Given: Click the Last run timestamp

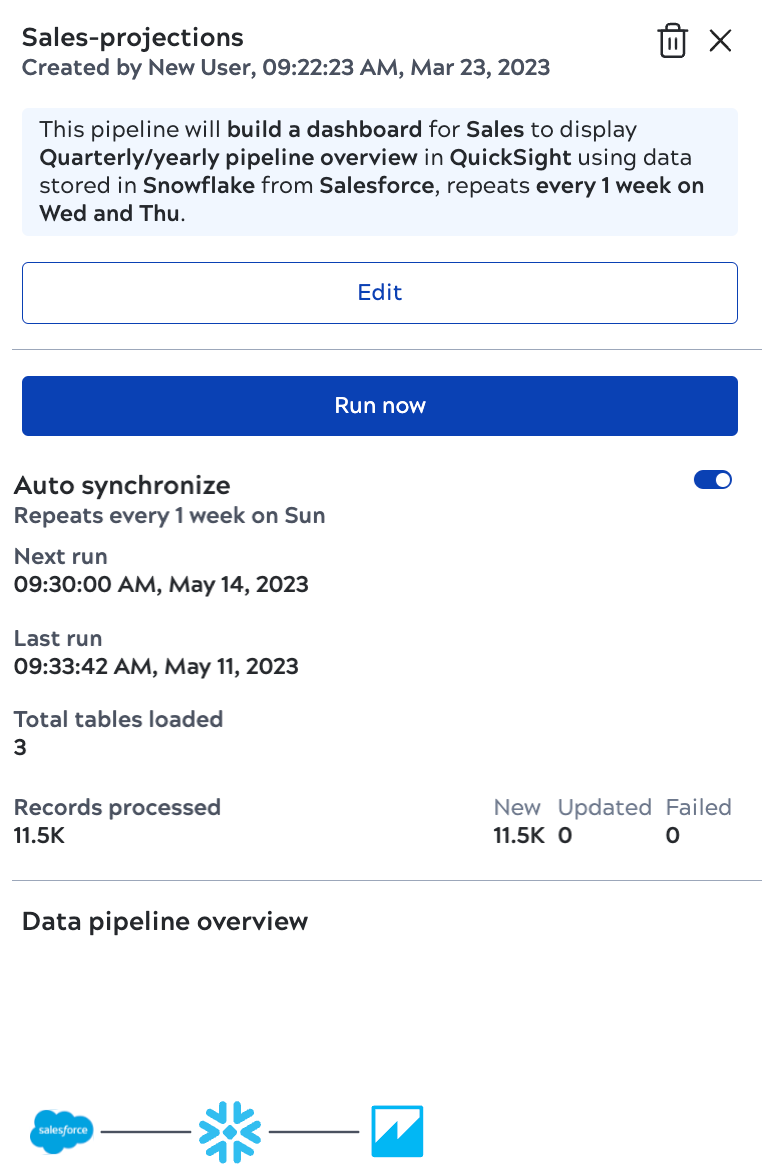Looking at the screenshot, I should [160, 667].
